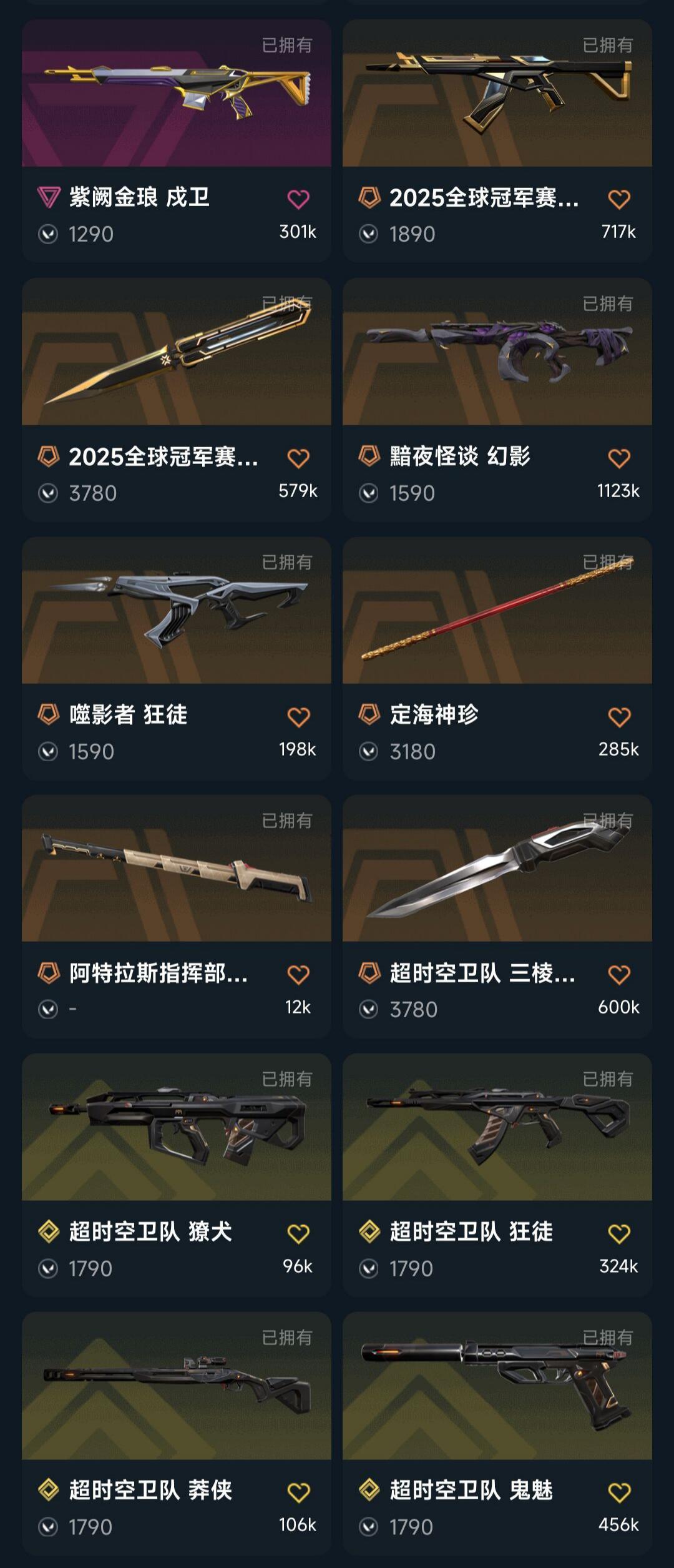The image size is (674, 1568).
Task: Favorite the 2025全球冠军赛 skin priced 1890
Action: pyautogui.click(x=619, y=199)
